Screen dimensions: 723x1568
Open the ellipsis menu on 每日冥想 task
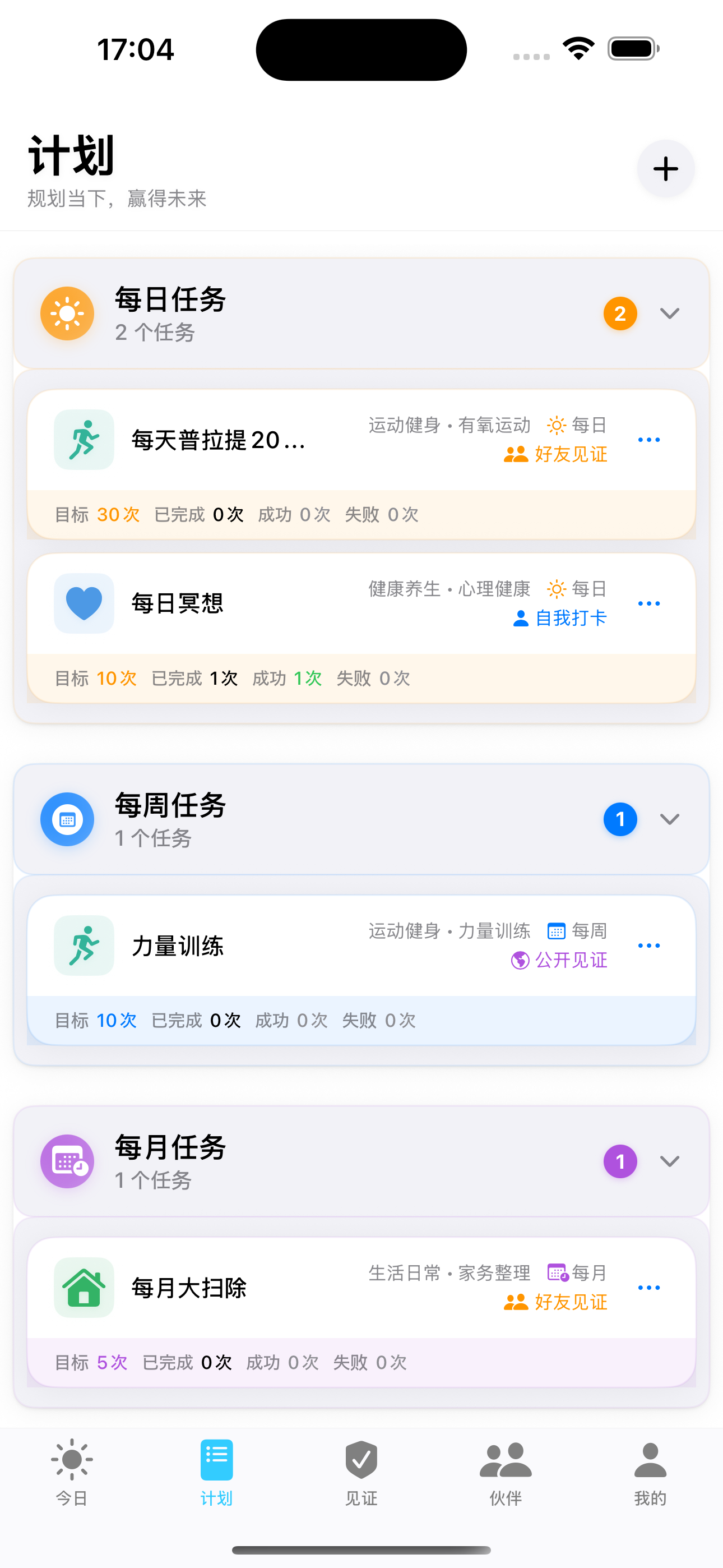(x=649, y=603)
